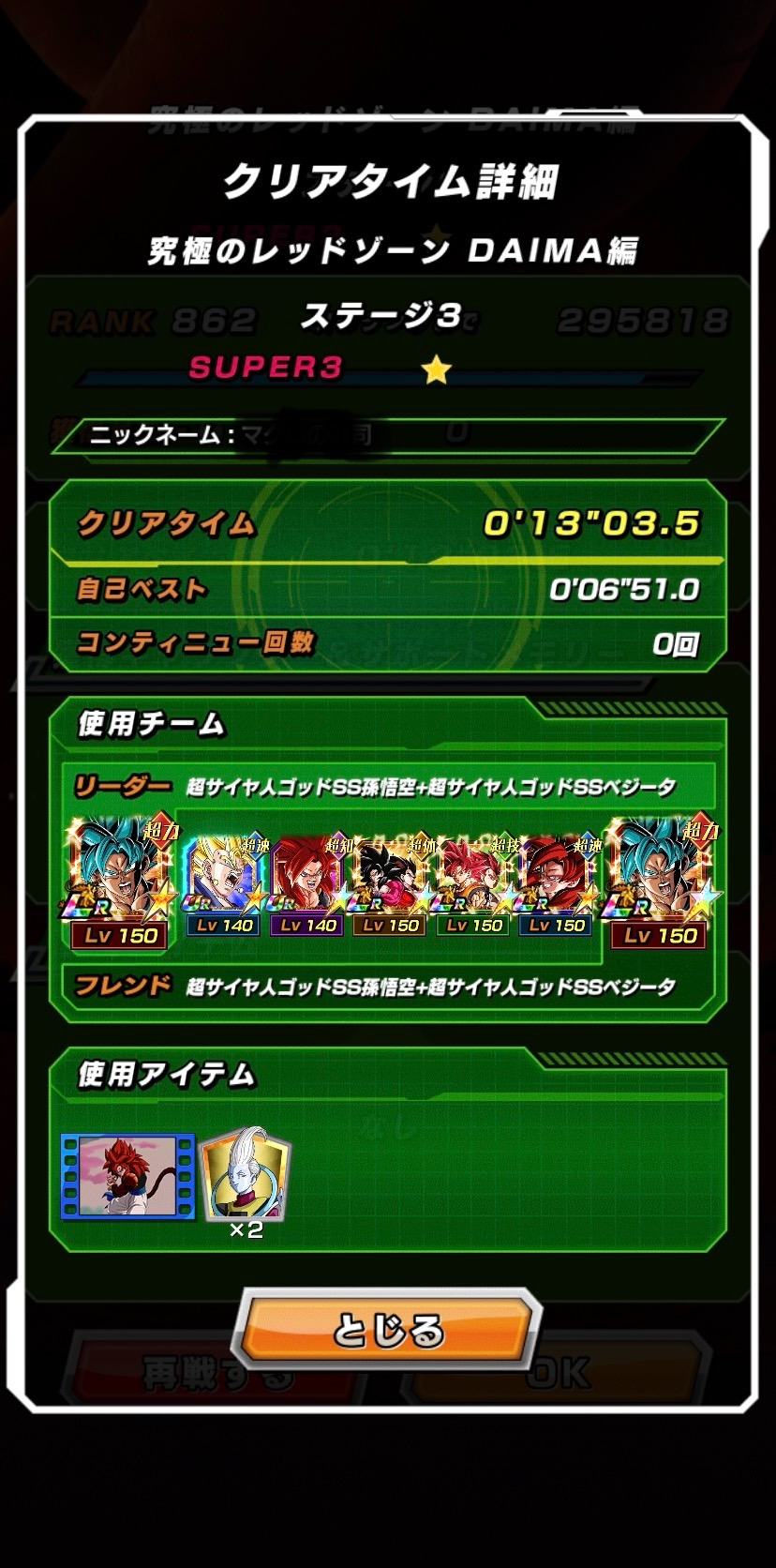Close the clear time details dialog with とじる
The width and height of the screenshot is (776, 1568).
387,1329
